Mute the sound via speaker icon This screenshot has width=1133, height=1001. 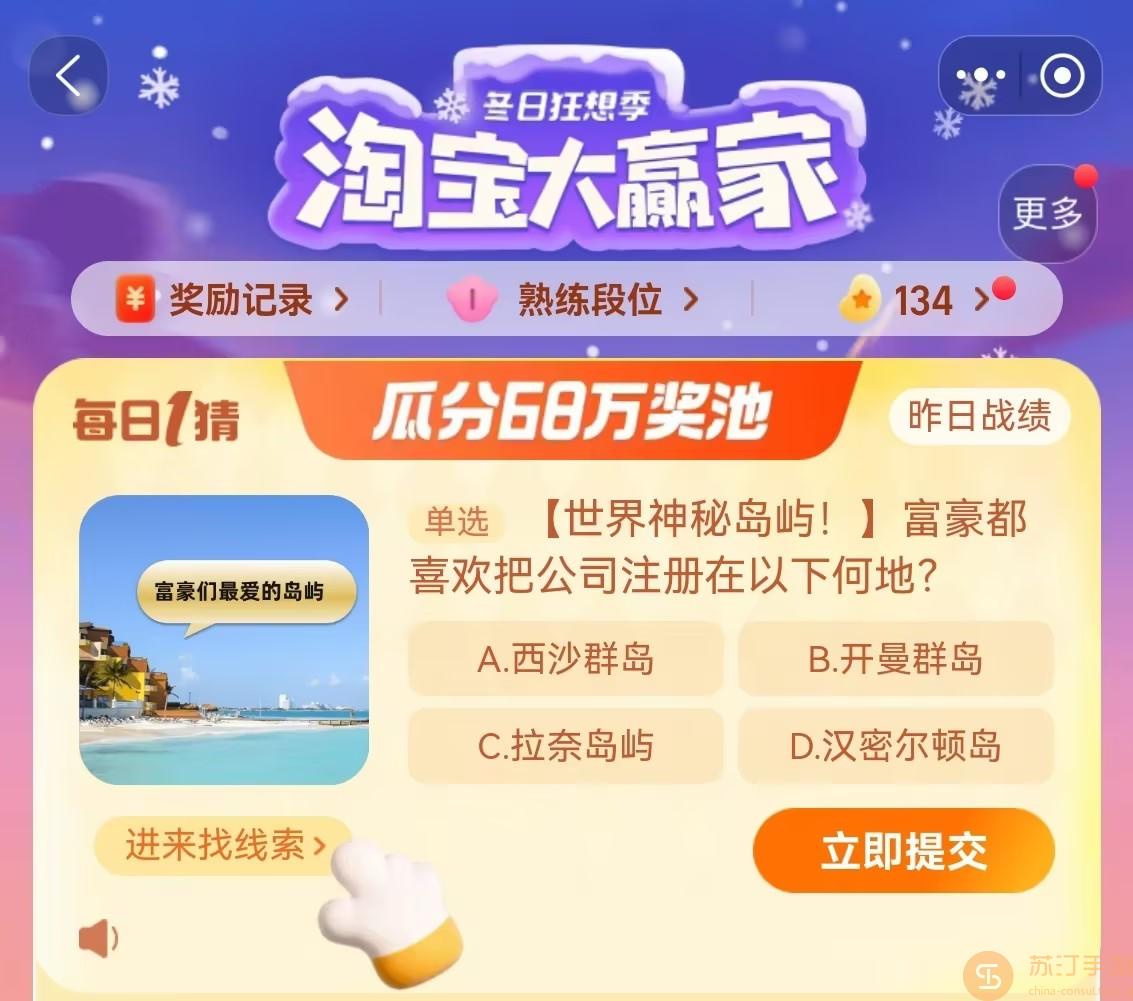pos(97,938)
